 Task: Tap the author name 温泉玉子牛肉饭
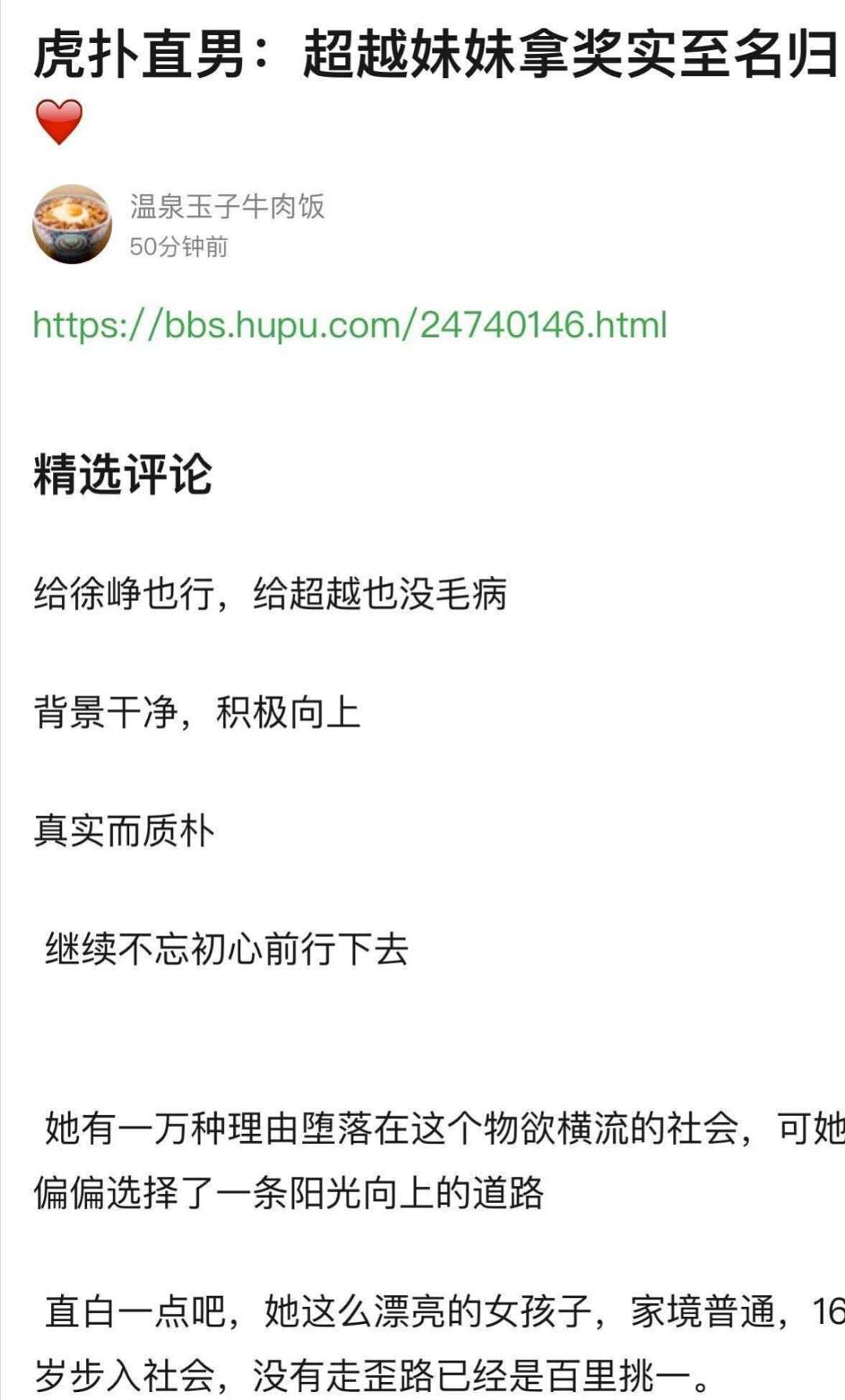pos(227,207)
